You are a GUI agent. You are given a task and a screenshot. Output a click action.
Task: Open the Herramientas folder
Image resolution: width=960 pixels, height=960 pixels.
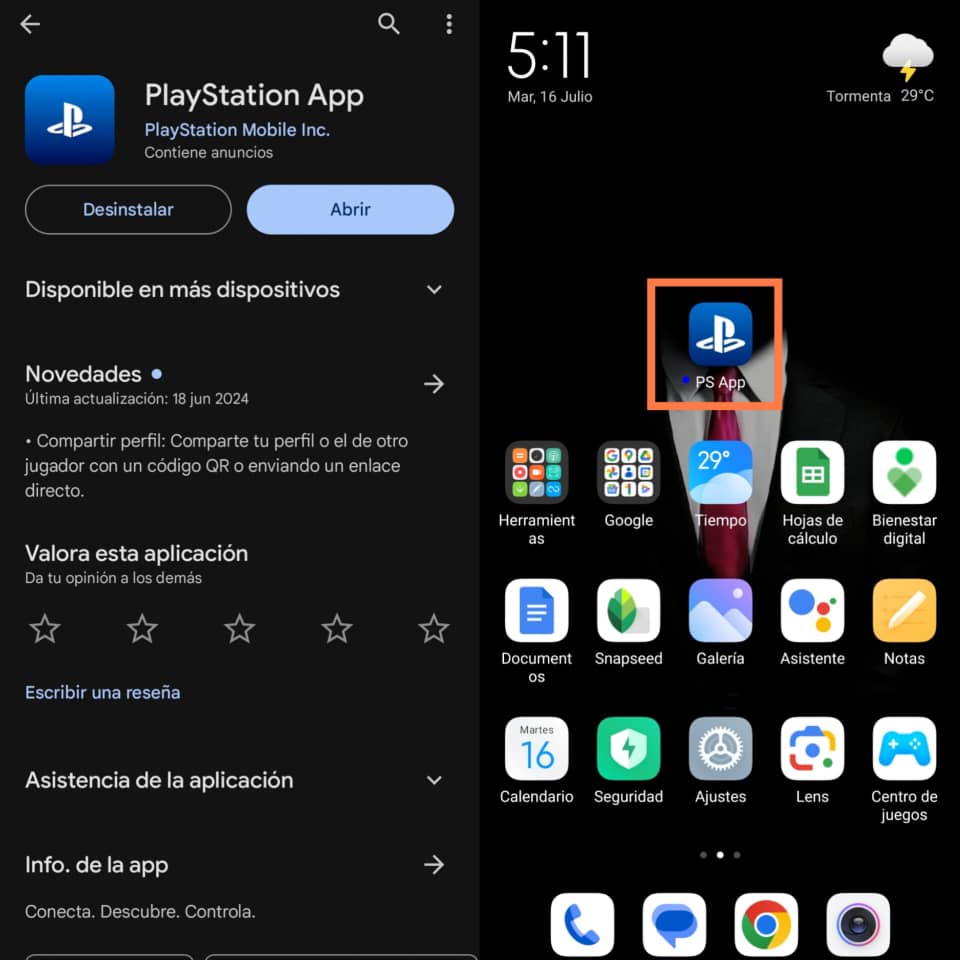(537, 472)
